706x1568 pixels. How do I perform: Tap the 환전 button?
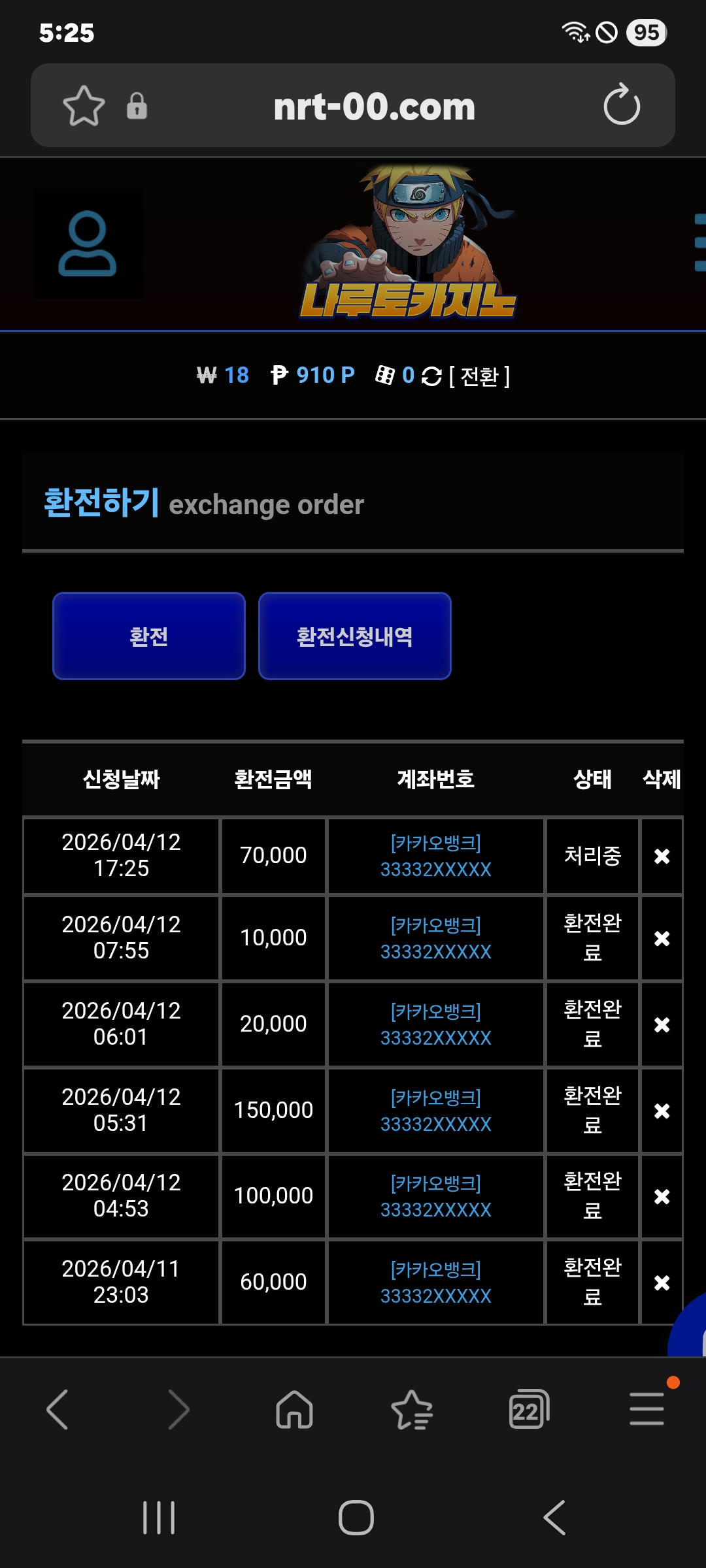(149, 636)
